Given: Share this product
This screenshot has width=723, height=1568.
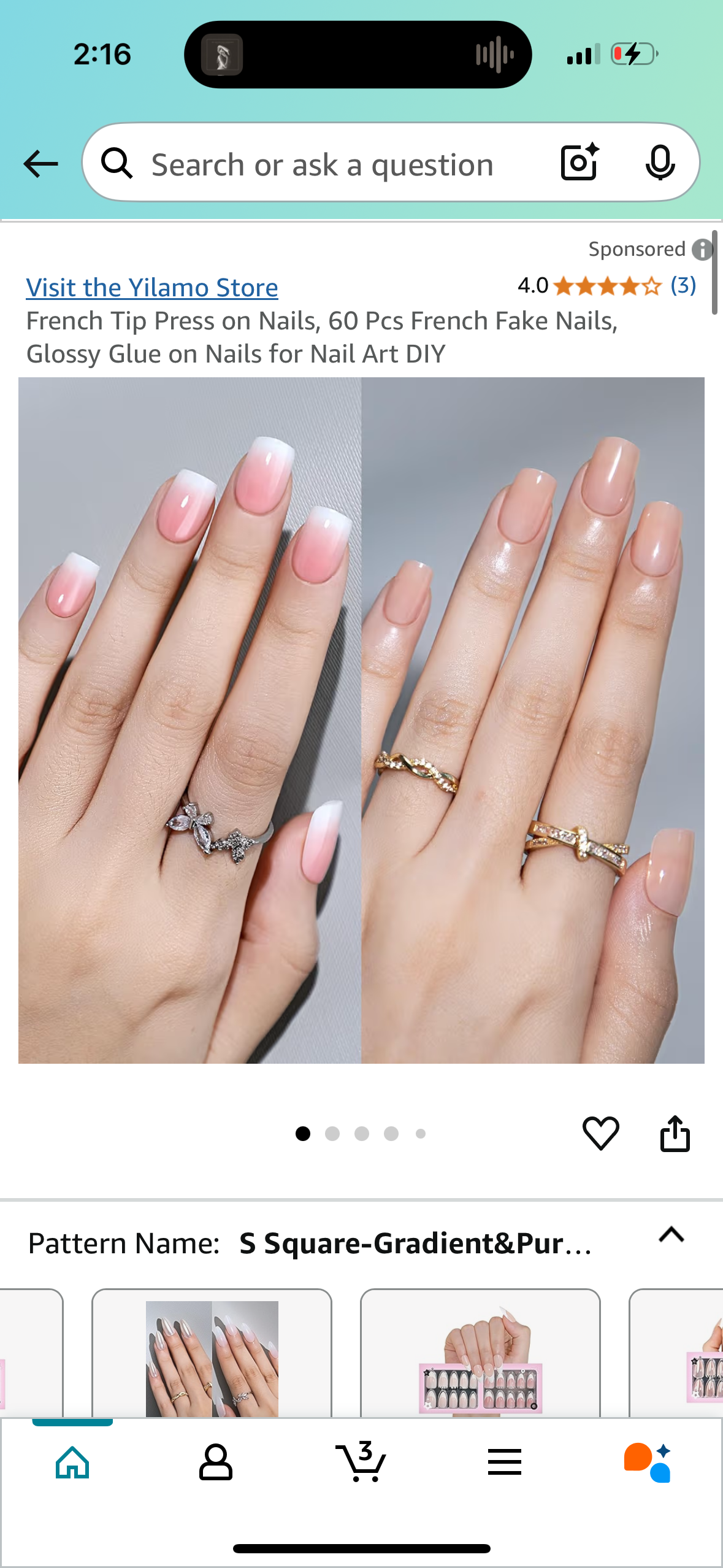Looking at the screenshot, I should click(675, 1132).
